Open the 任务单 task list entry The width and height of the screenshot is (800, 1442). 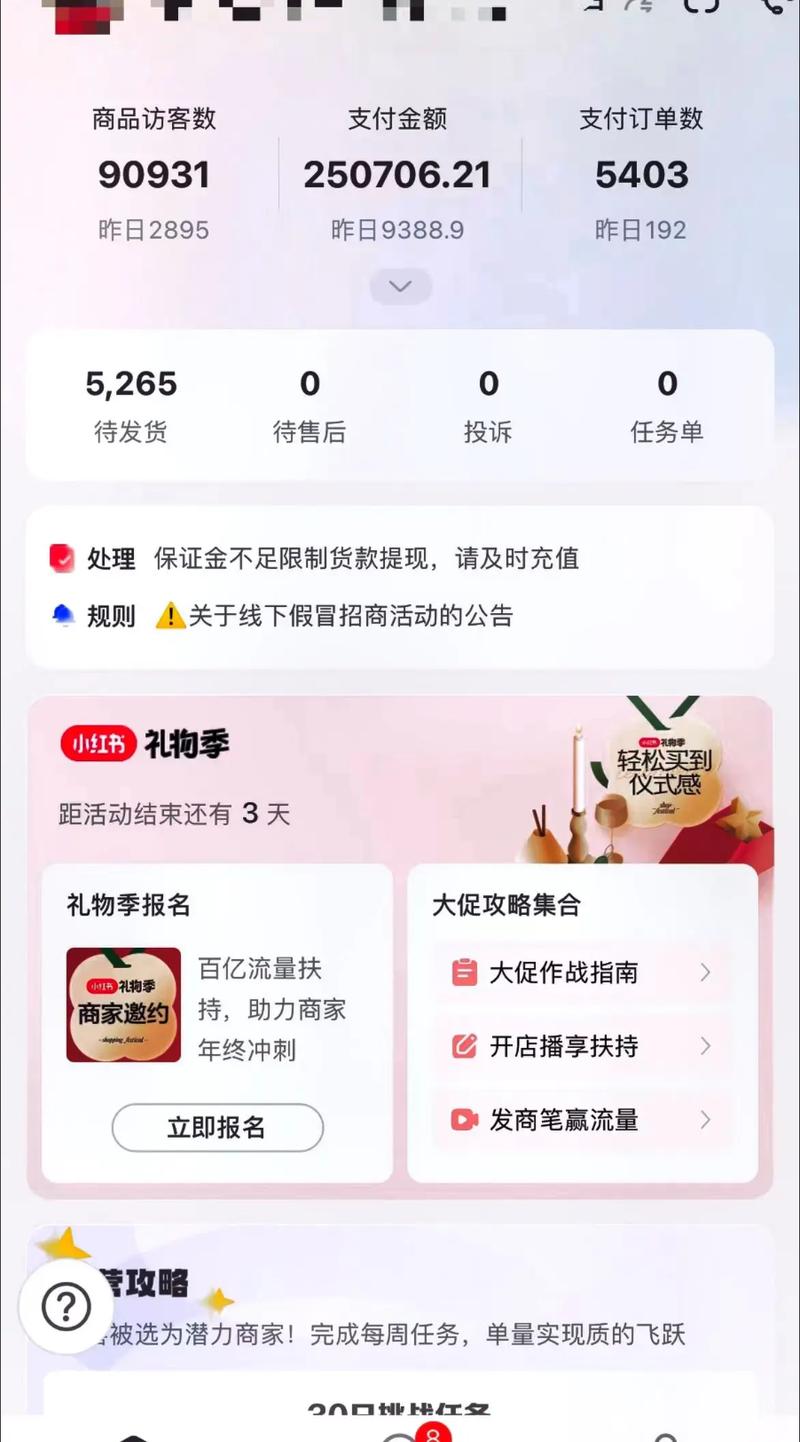[667, 405]
